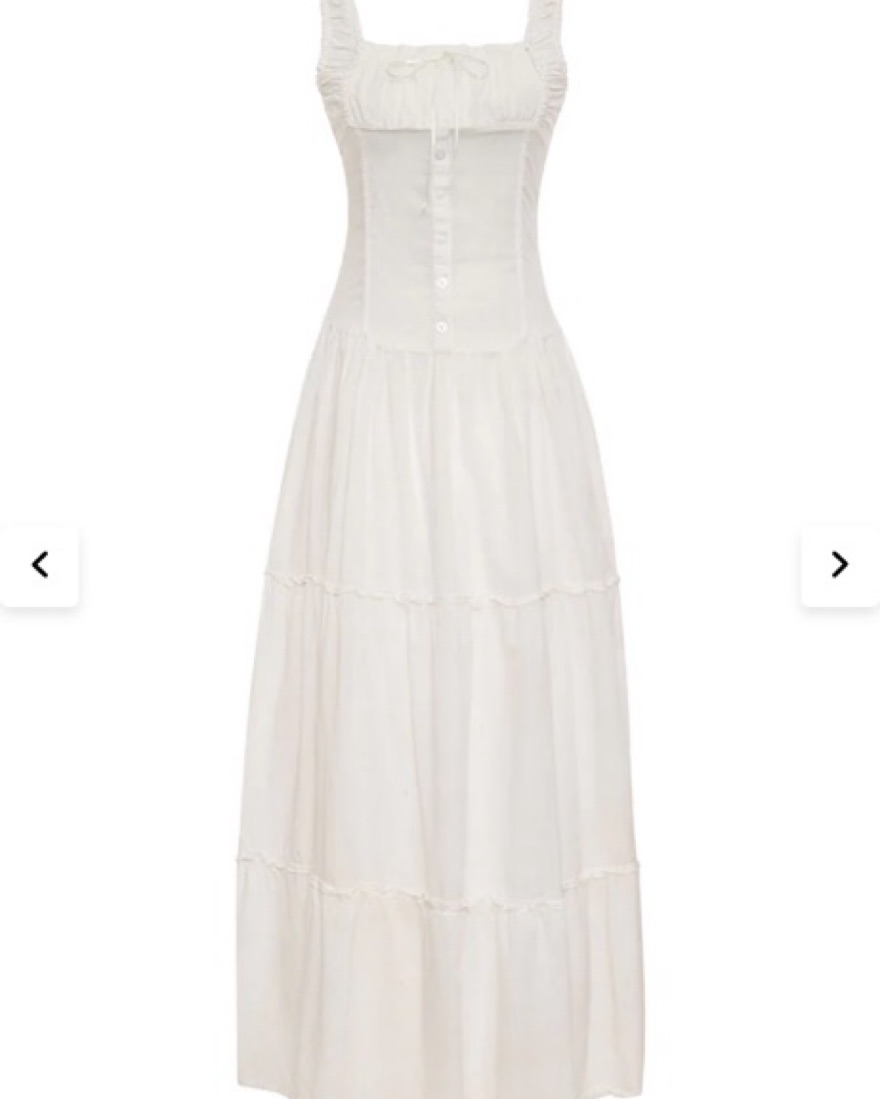Show the next product image
This screenshot has height=1099, width=880.
tap(839, 565)
